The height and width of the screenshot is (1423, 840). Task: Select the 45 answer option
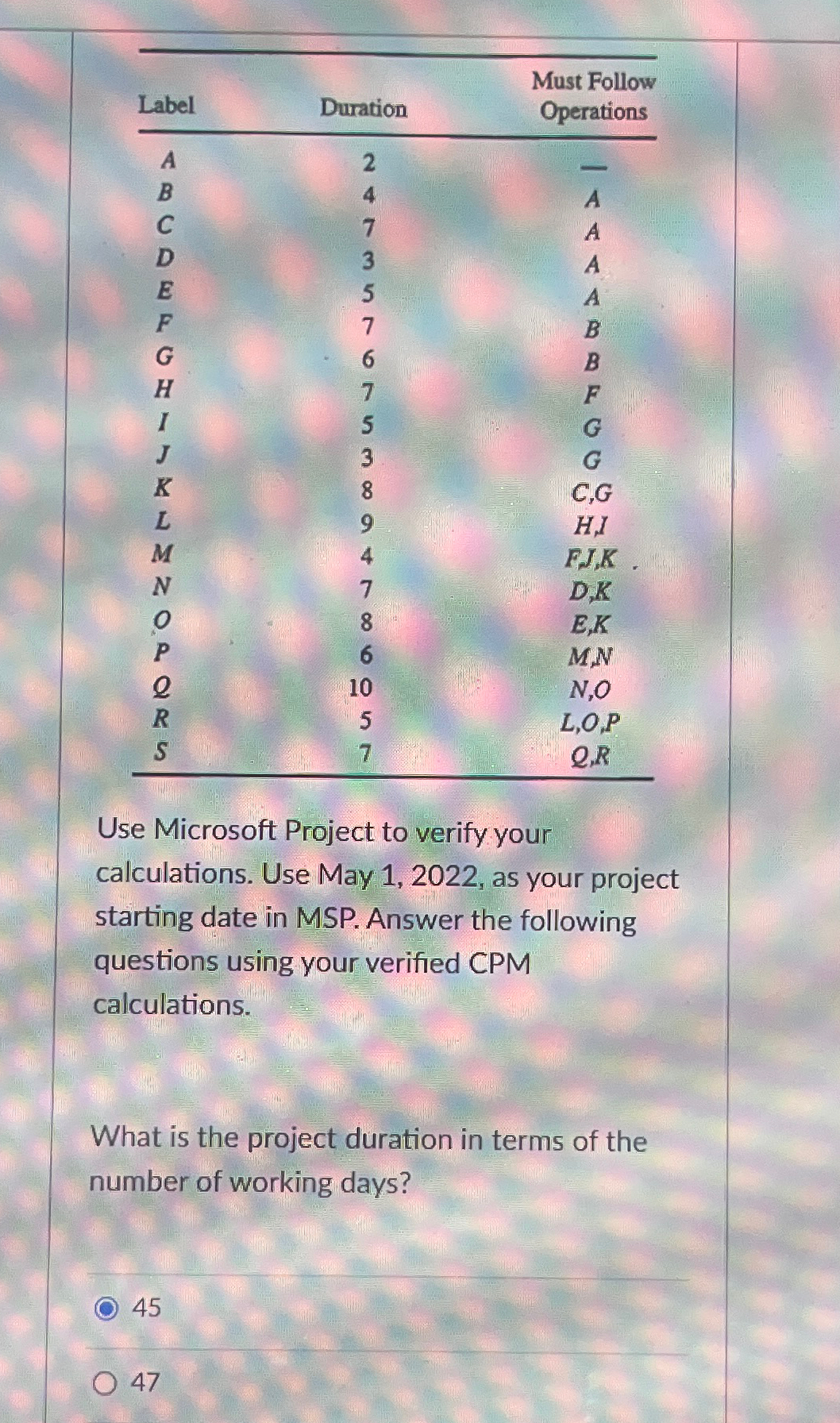click(106, 1308)
